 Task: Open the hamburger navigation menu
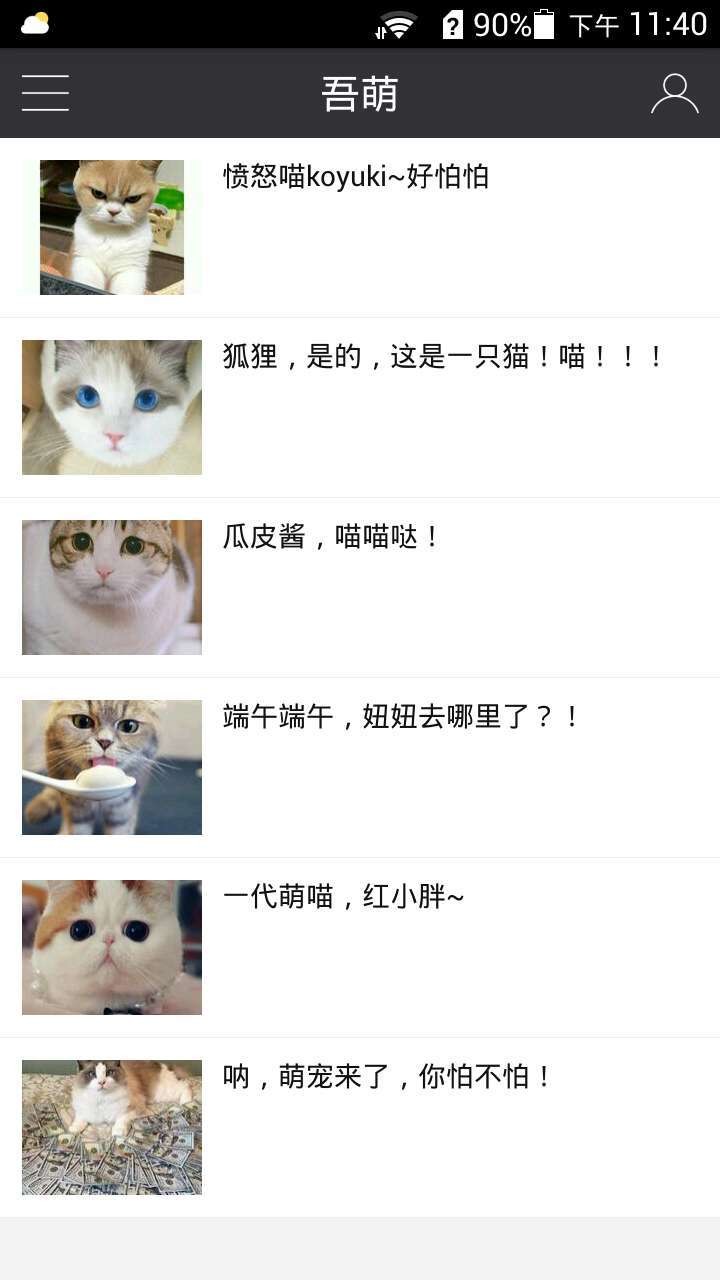pos(45,92)
